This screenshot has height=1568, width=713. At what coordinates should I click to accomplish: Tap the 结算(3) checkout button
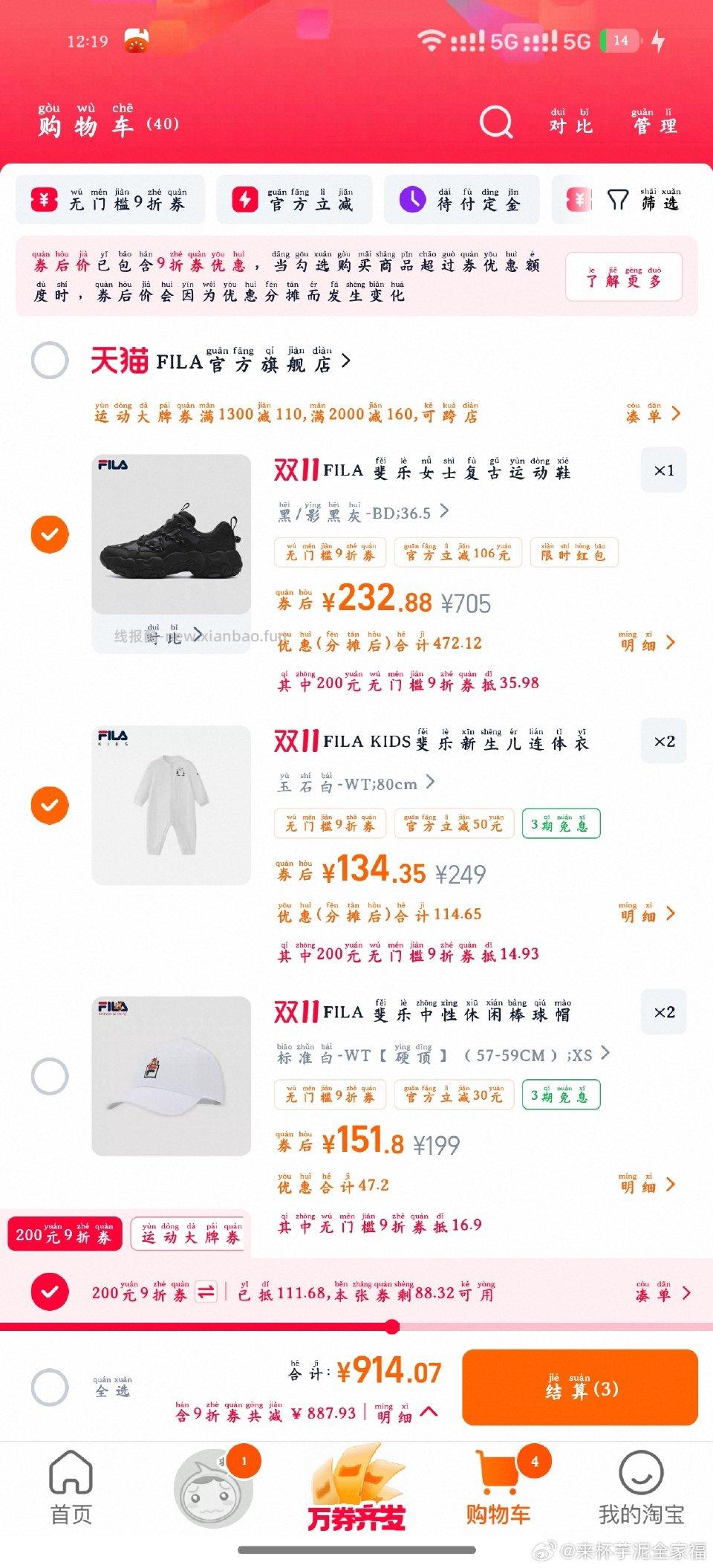pyautogui.click(x=580, y=1387)
